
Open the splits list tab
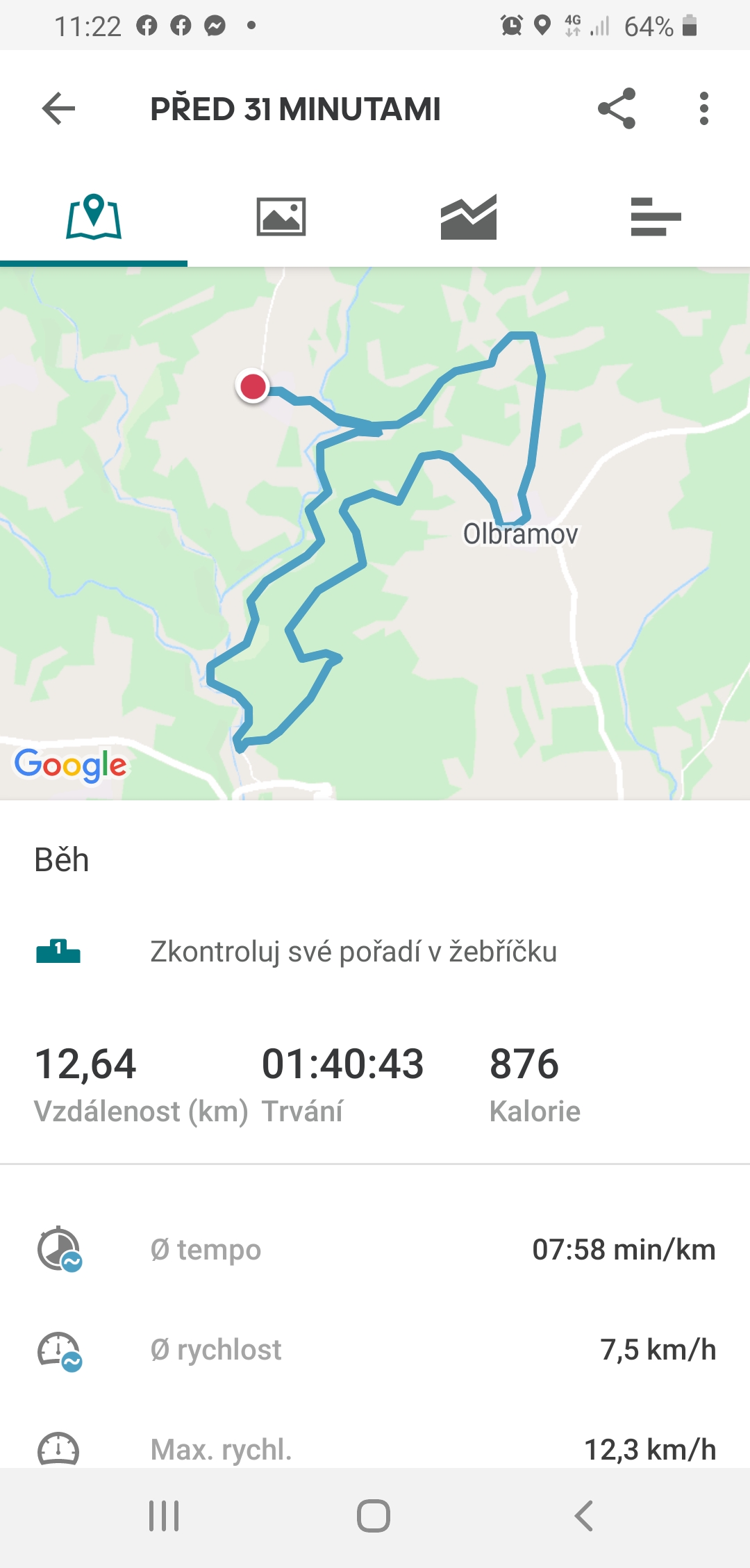(656, 217)
